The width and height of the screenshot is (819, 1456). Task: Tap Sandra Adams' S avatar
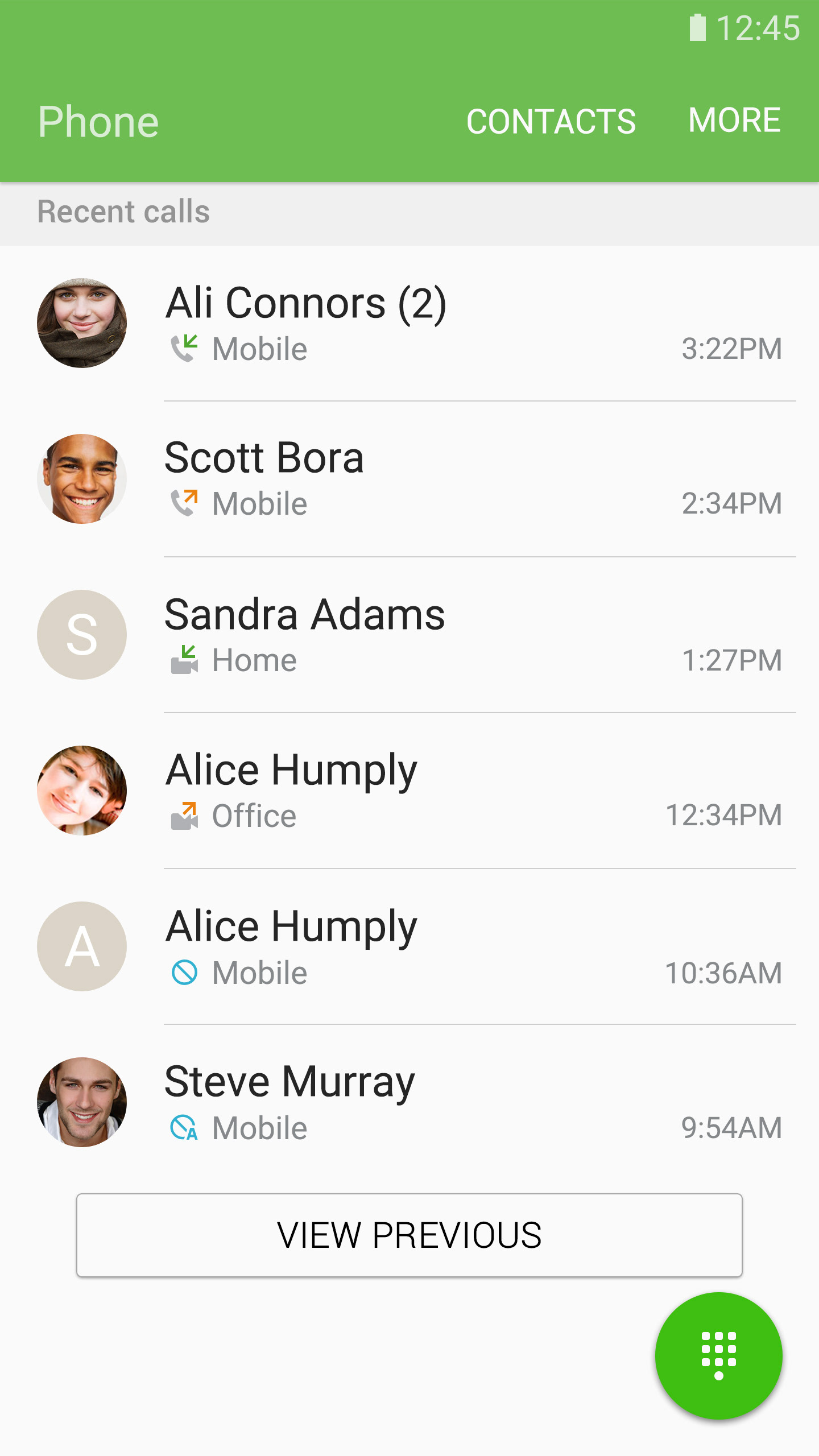pos(82,635)
